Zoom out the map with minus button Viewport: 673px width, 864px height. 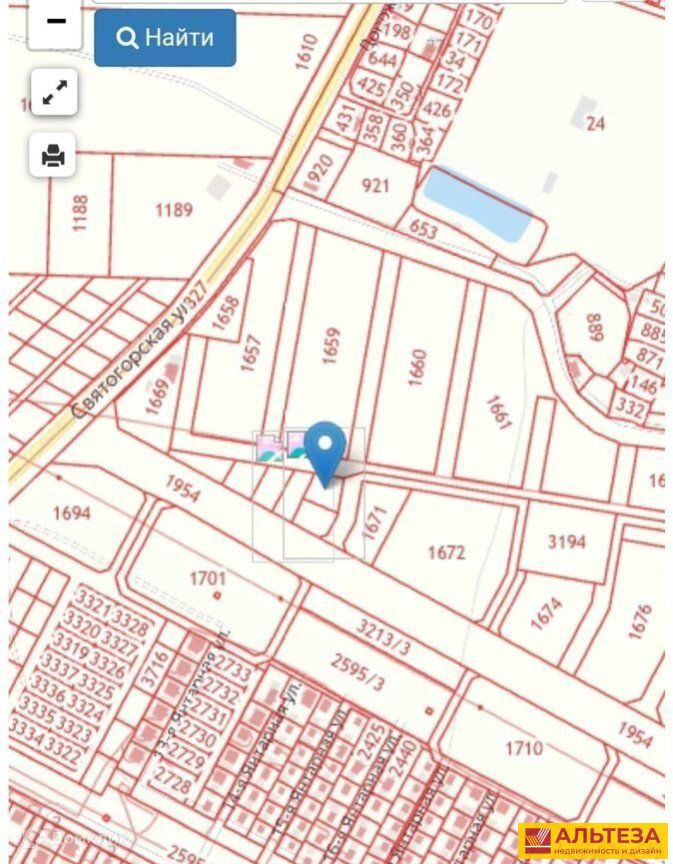click(x=54, y=22)
